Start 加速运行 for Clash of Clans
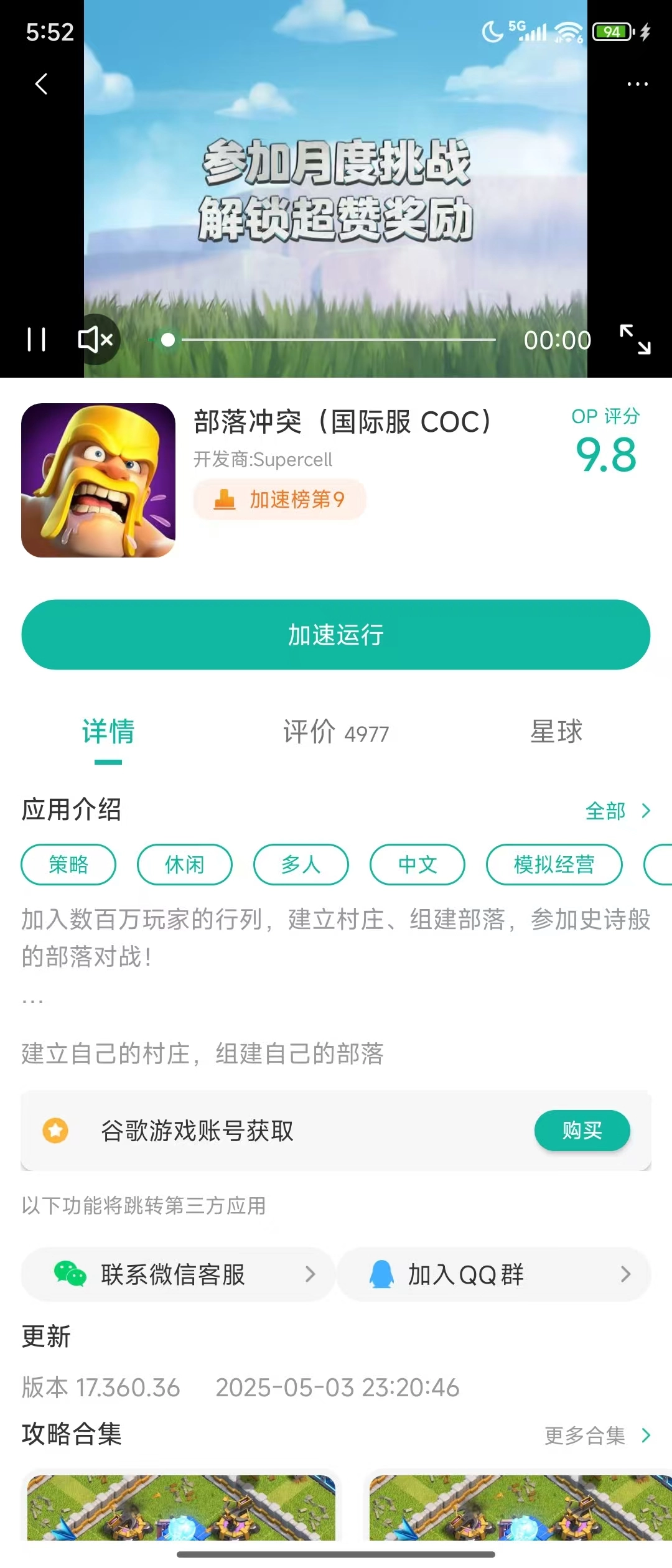This screenshot has width=672, height=1568. tap(336, 635)
